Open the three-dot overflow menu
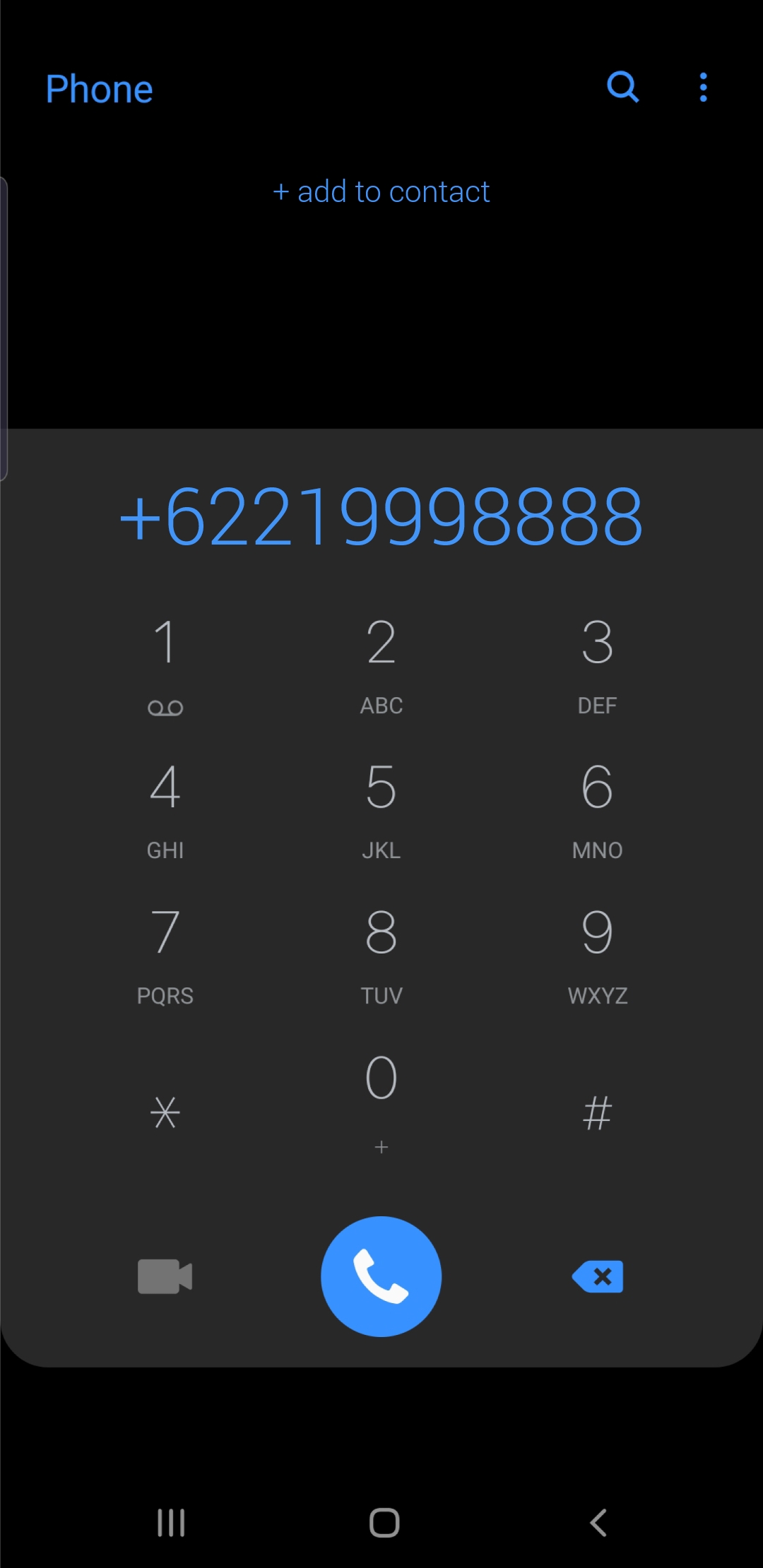This screenshot has height=1568, width=763. [x=703, y=88]
